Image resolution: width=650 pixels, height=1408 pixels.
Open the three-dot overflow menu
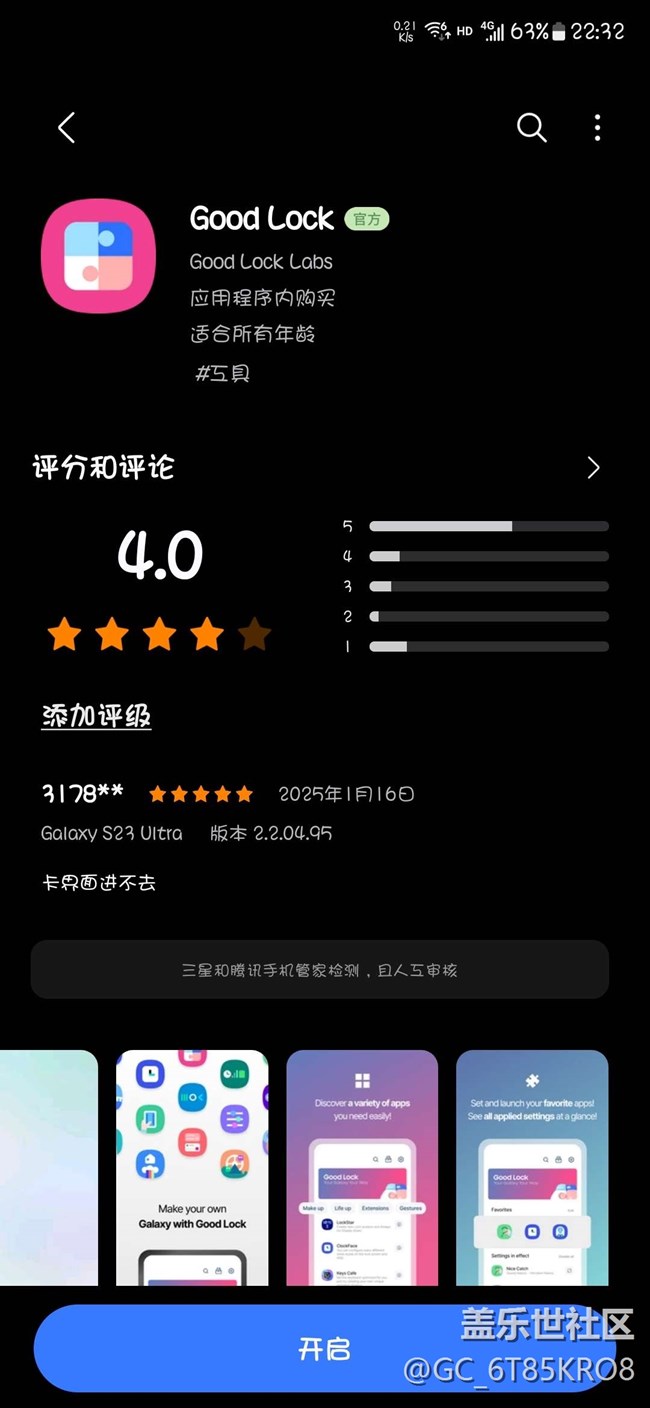point(597,128)
